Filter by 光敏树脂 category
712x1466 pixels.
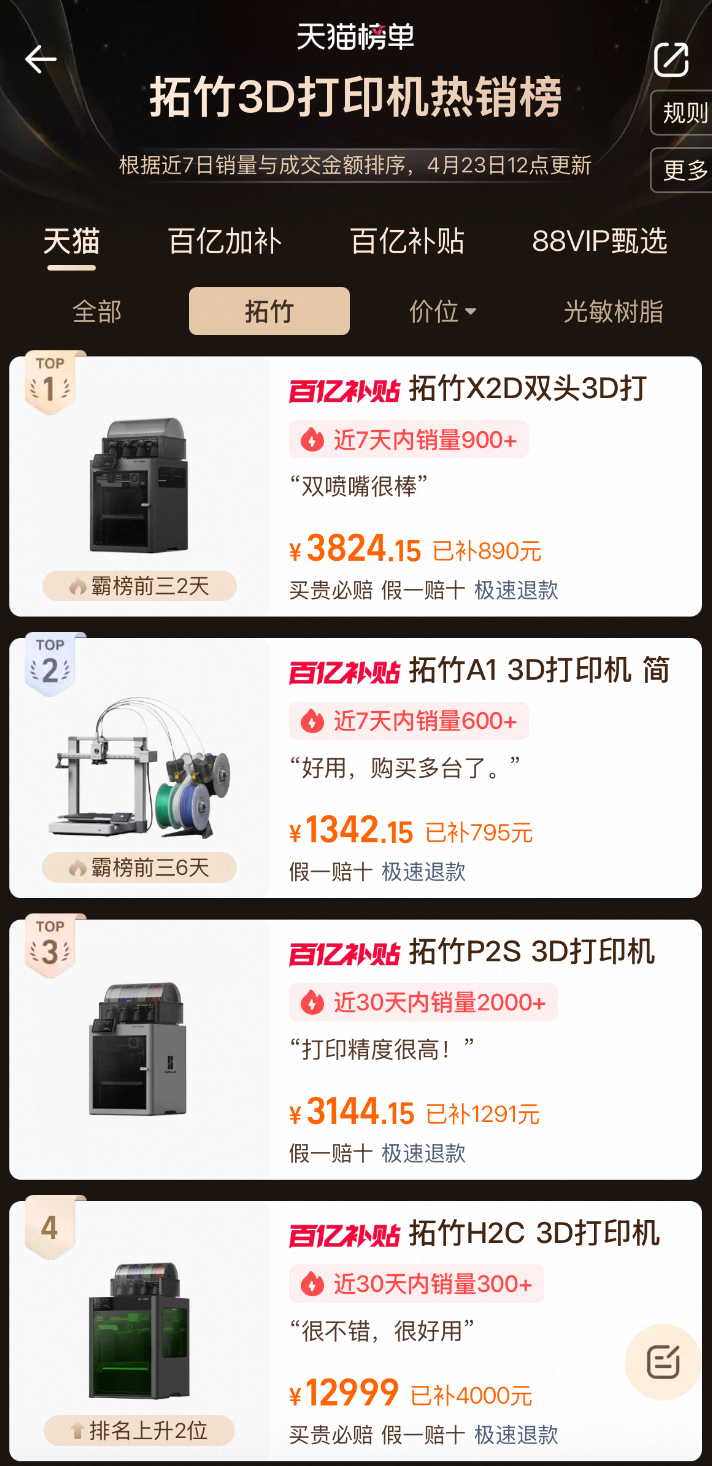tap(613, 311)
